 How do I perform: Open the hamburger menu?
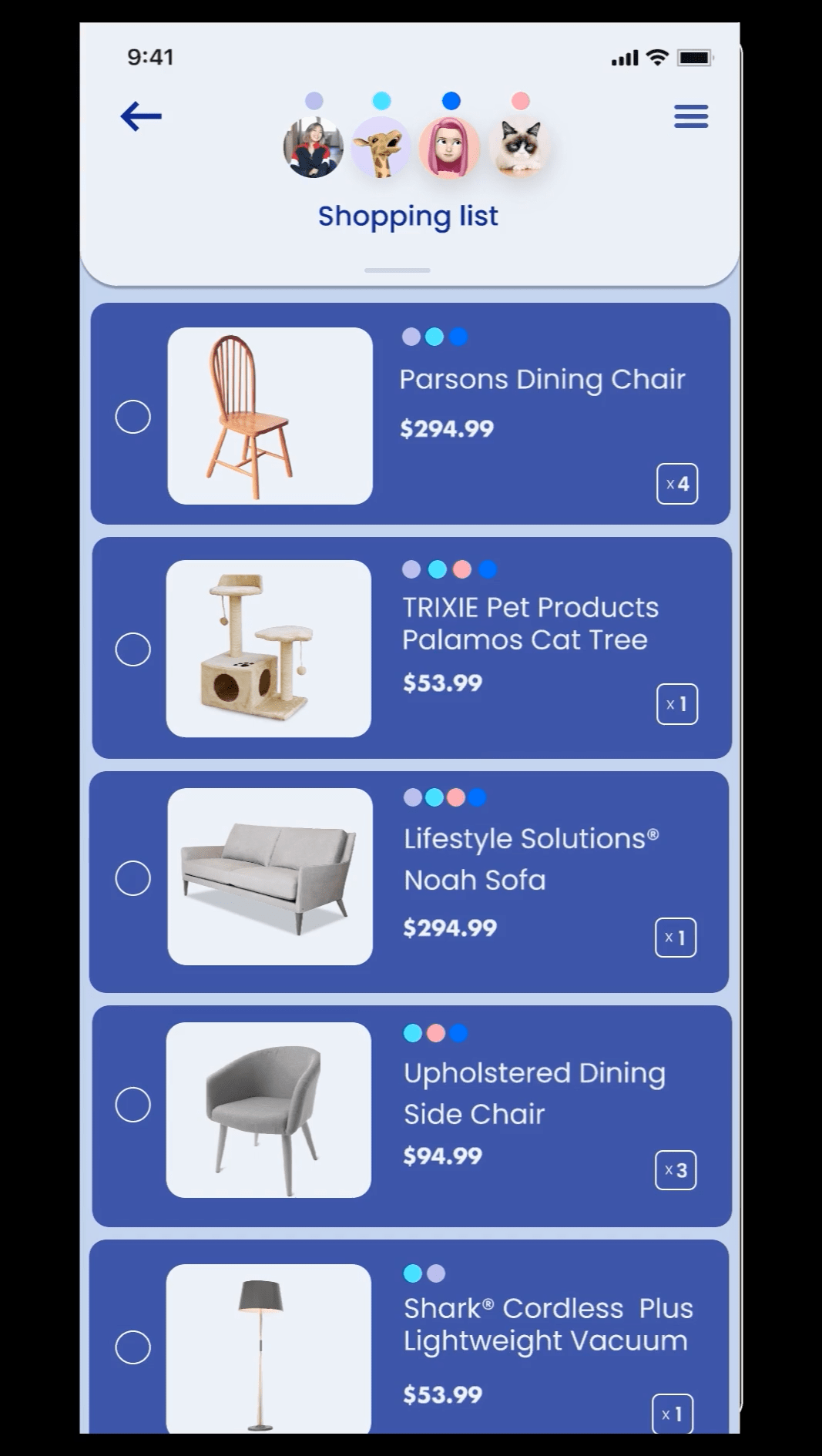[x=690, y=116]
